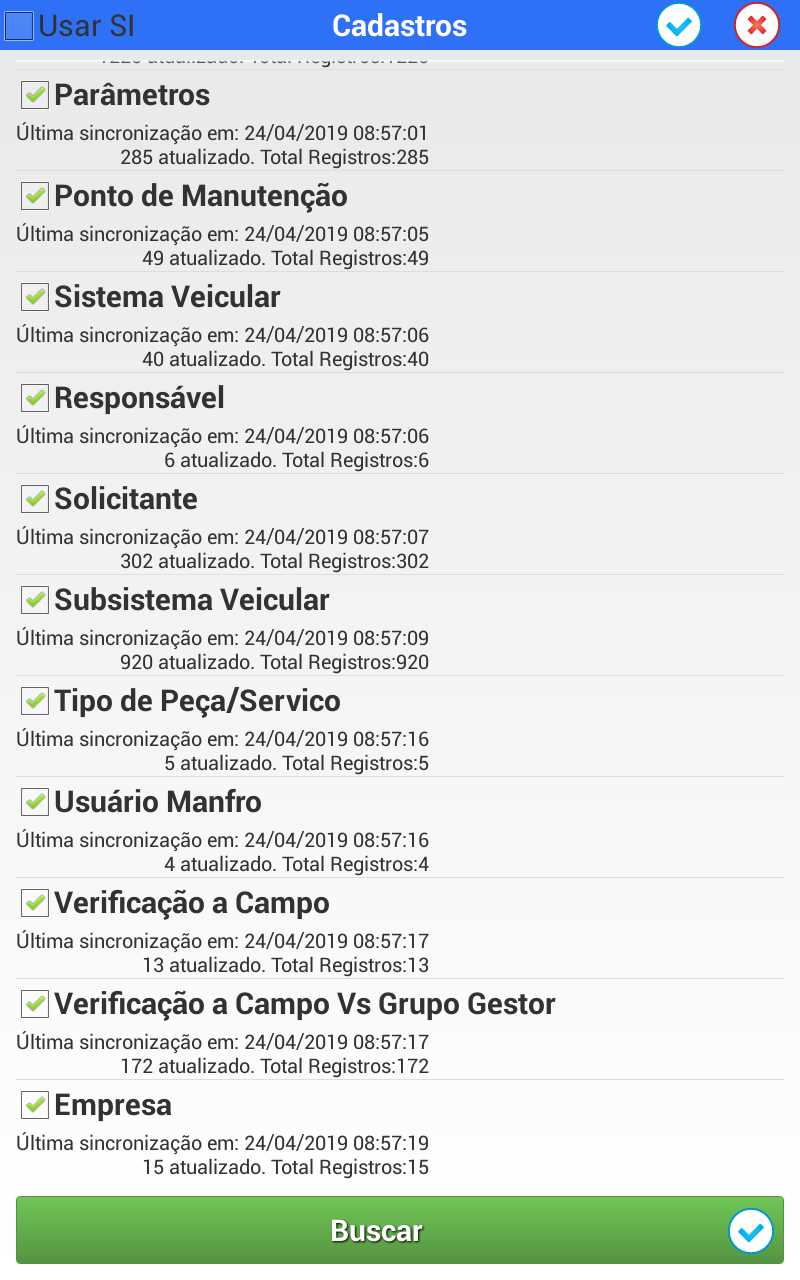Deselect Verificação a Campo Vs Grupo Gestor
This screenshot has width=800, height=1280.
35,1004
